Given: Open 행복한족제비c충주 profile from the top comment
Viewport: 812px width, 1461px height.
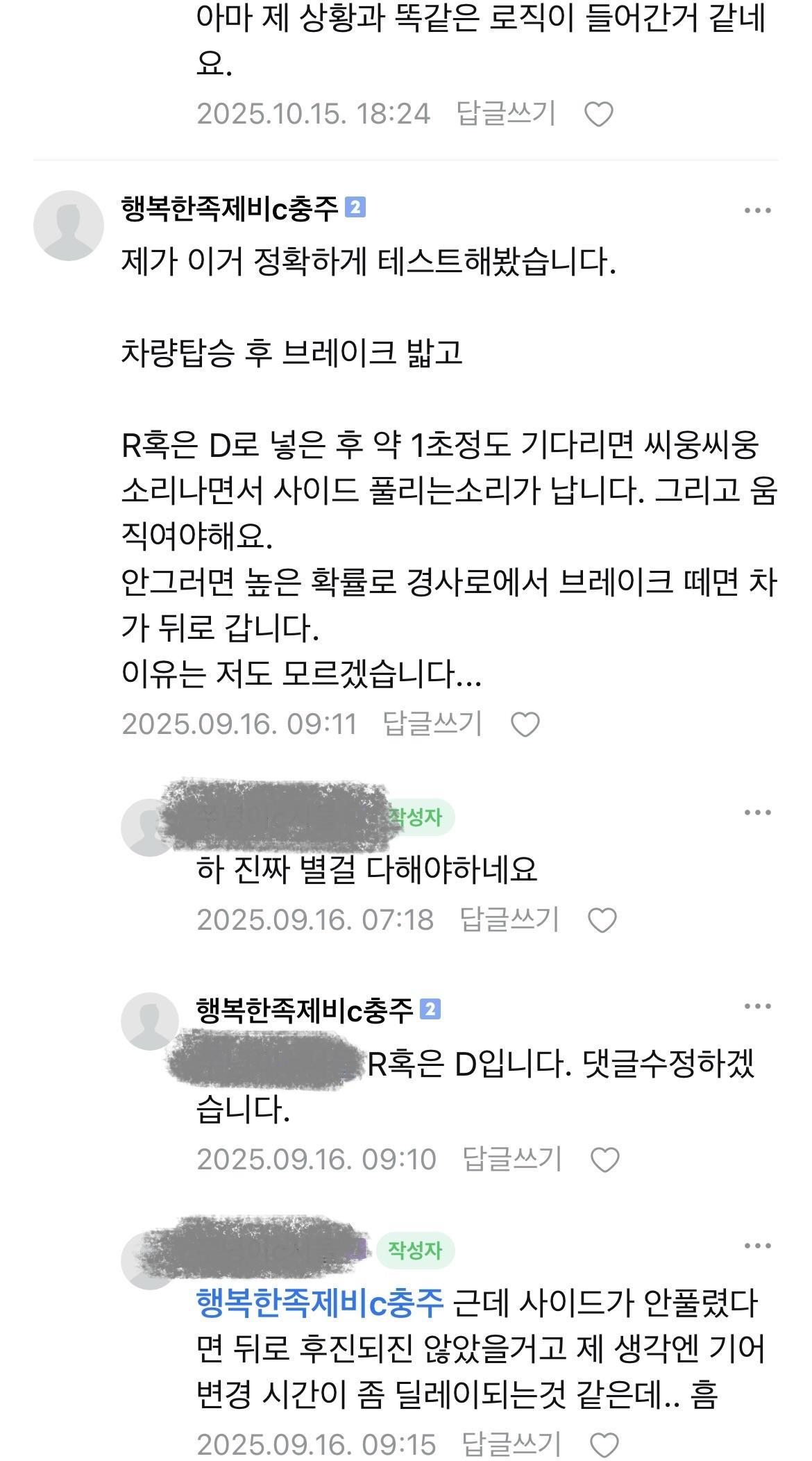Looking at the screenshot, I should pyautogui.click(x=229, y=208).
